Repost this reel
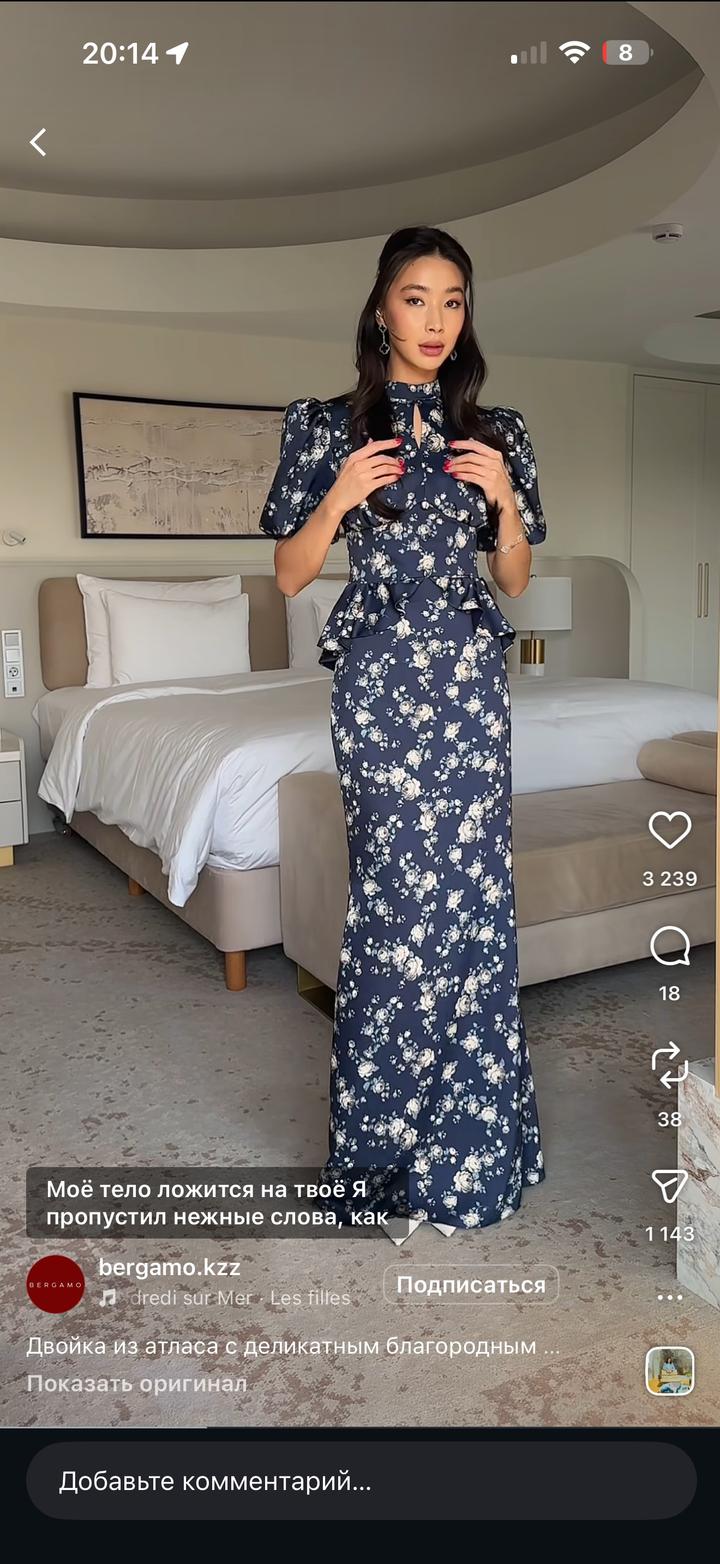The width and height of the screenshot is (720, 1564). coord(669,1065)
